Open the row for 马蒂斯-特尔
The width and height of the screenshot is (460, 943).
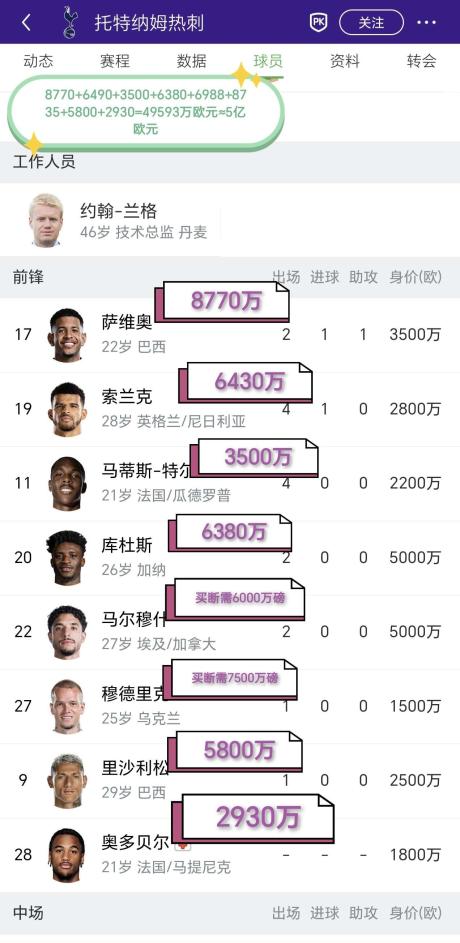click(x=230, y=484)
